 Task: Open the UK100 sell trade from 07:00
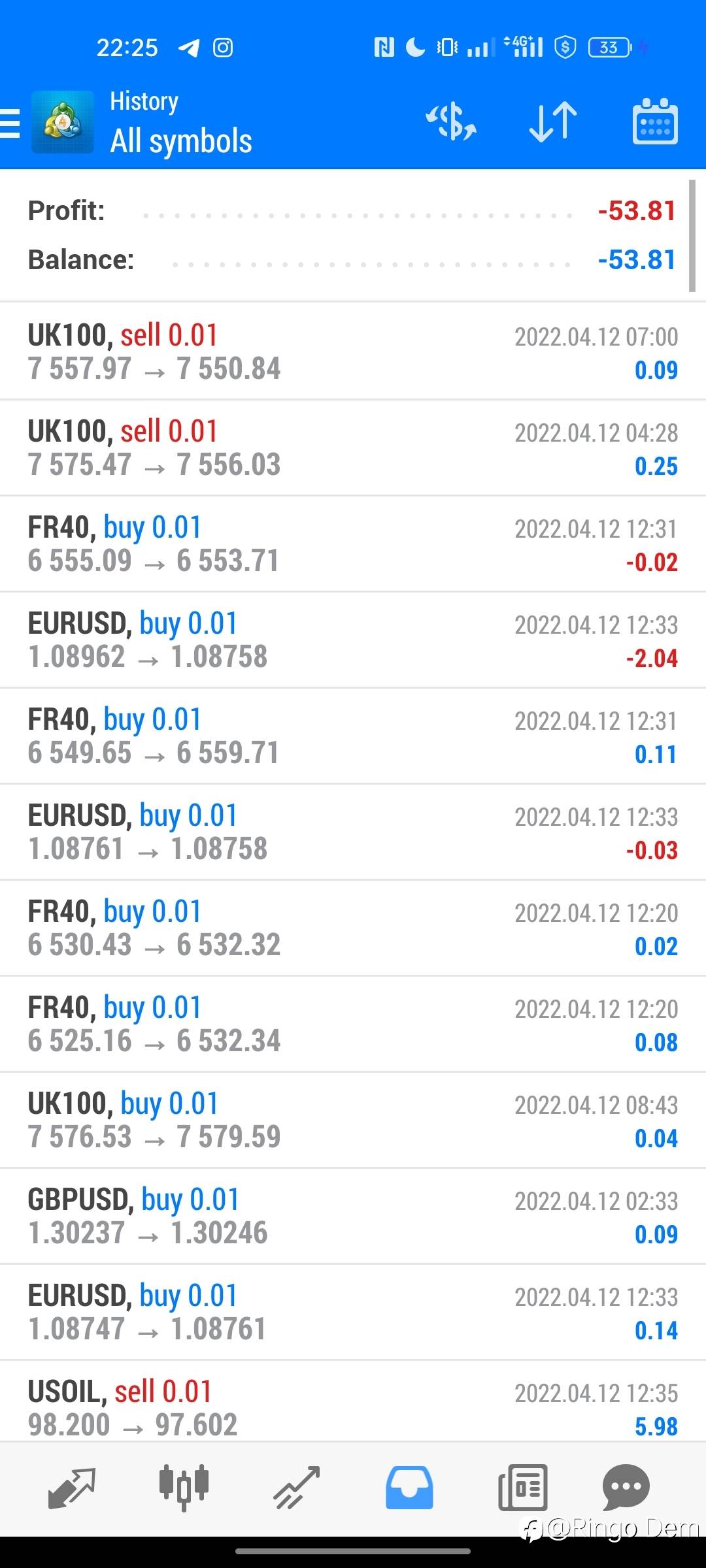pos(353,351)
